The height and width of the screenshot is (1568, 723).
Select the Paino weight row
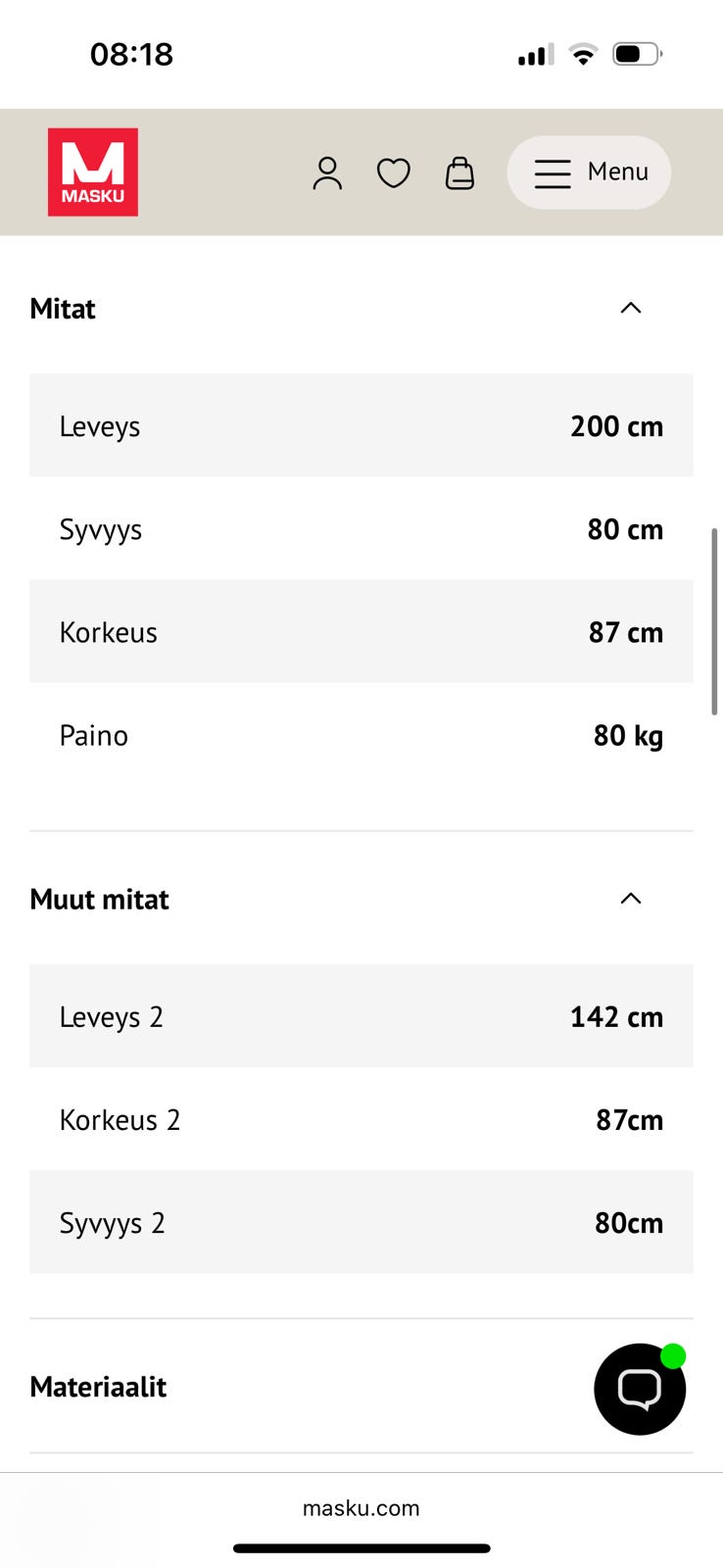[x=361, y=735]
